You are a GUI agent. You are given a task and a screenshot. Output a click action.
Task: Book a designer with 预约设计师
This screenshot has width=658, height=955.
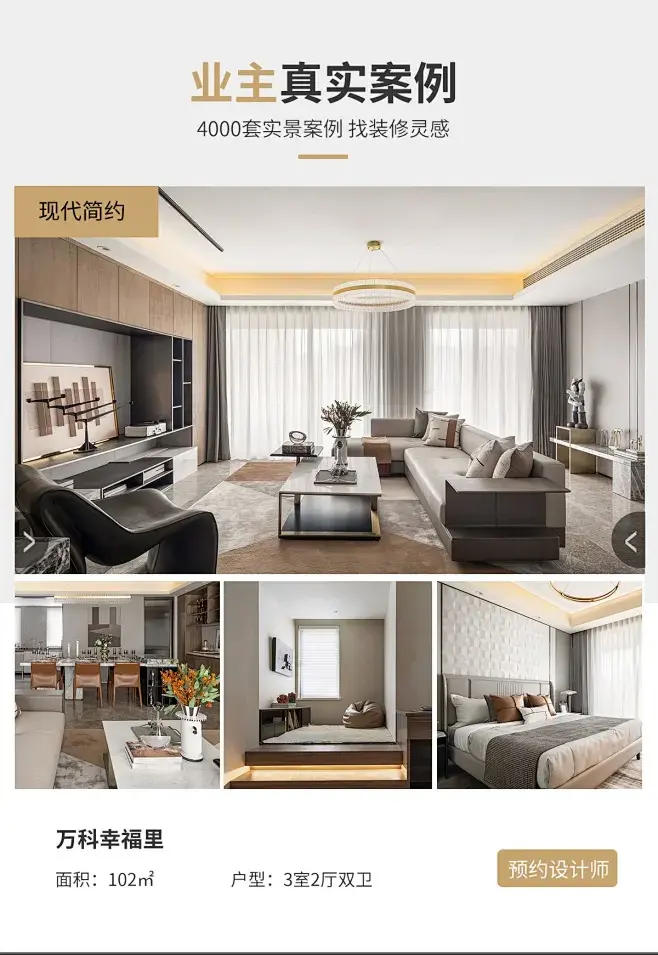point(557,868)
